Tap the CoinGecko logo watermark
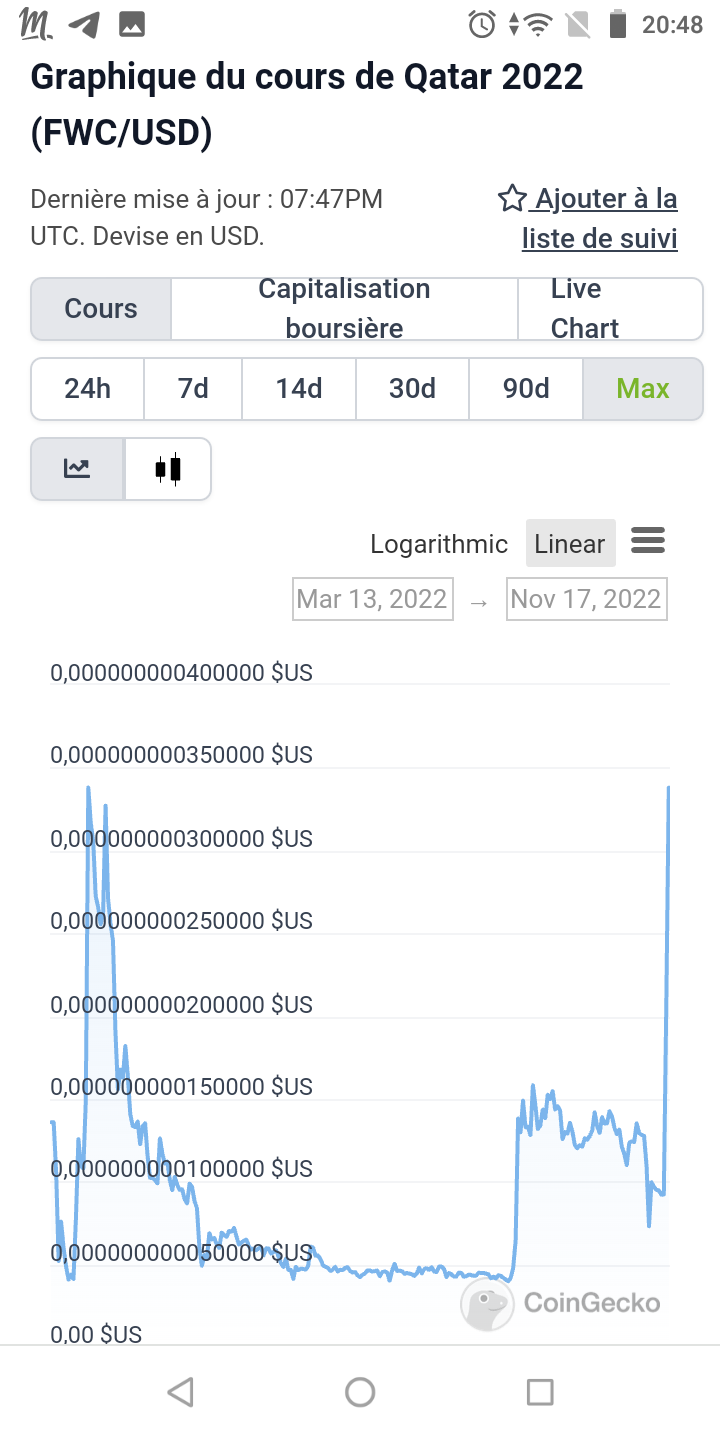This screenshot has height=1440, width=720. point(562,1303)
